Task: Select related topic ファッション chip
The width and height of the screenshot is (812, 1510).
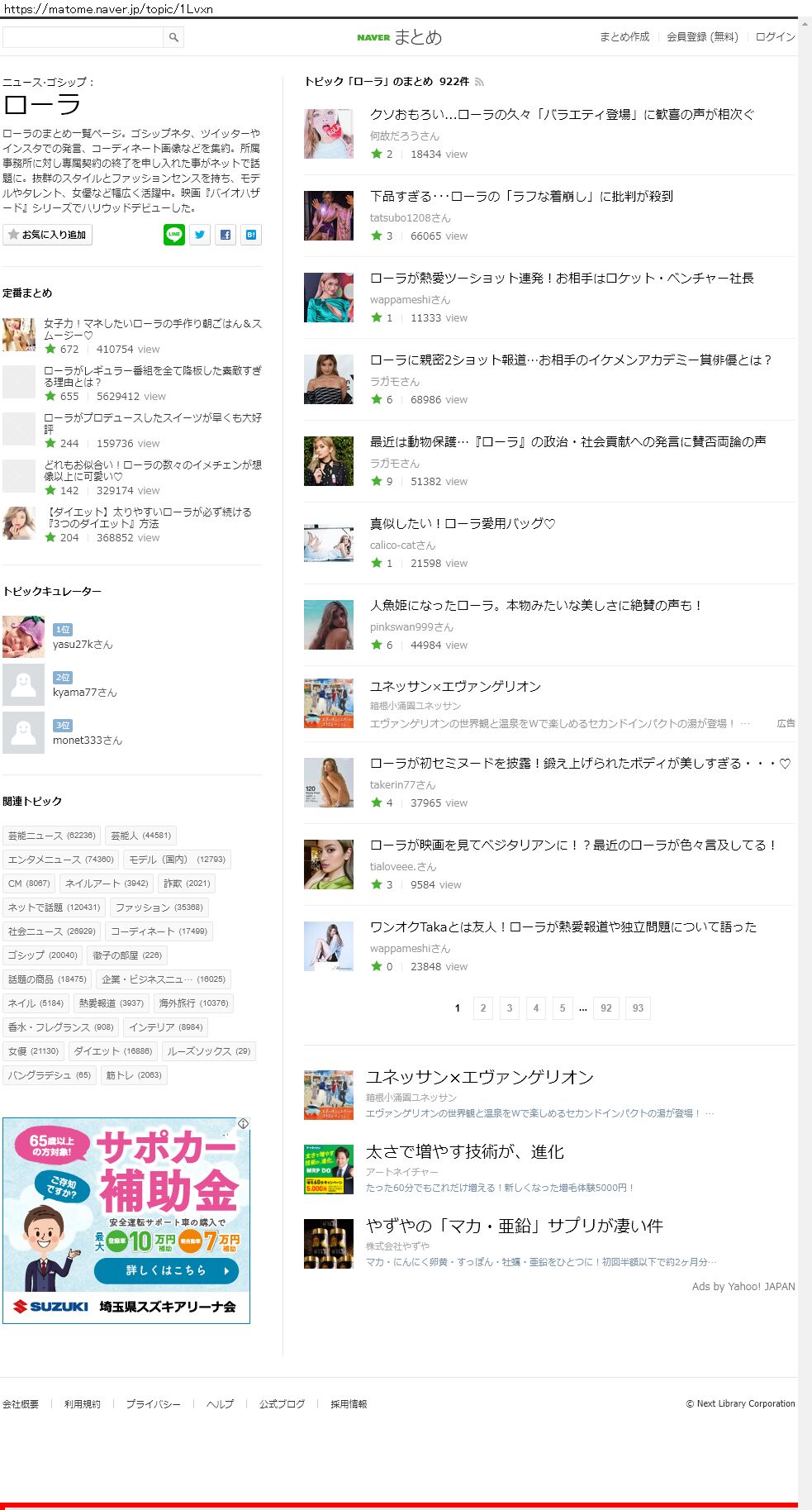Action: 159,907
